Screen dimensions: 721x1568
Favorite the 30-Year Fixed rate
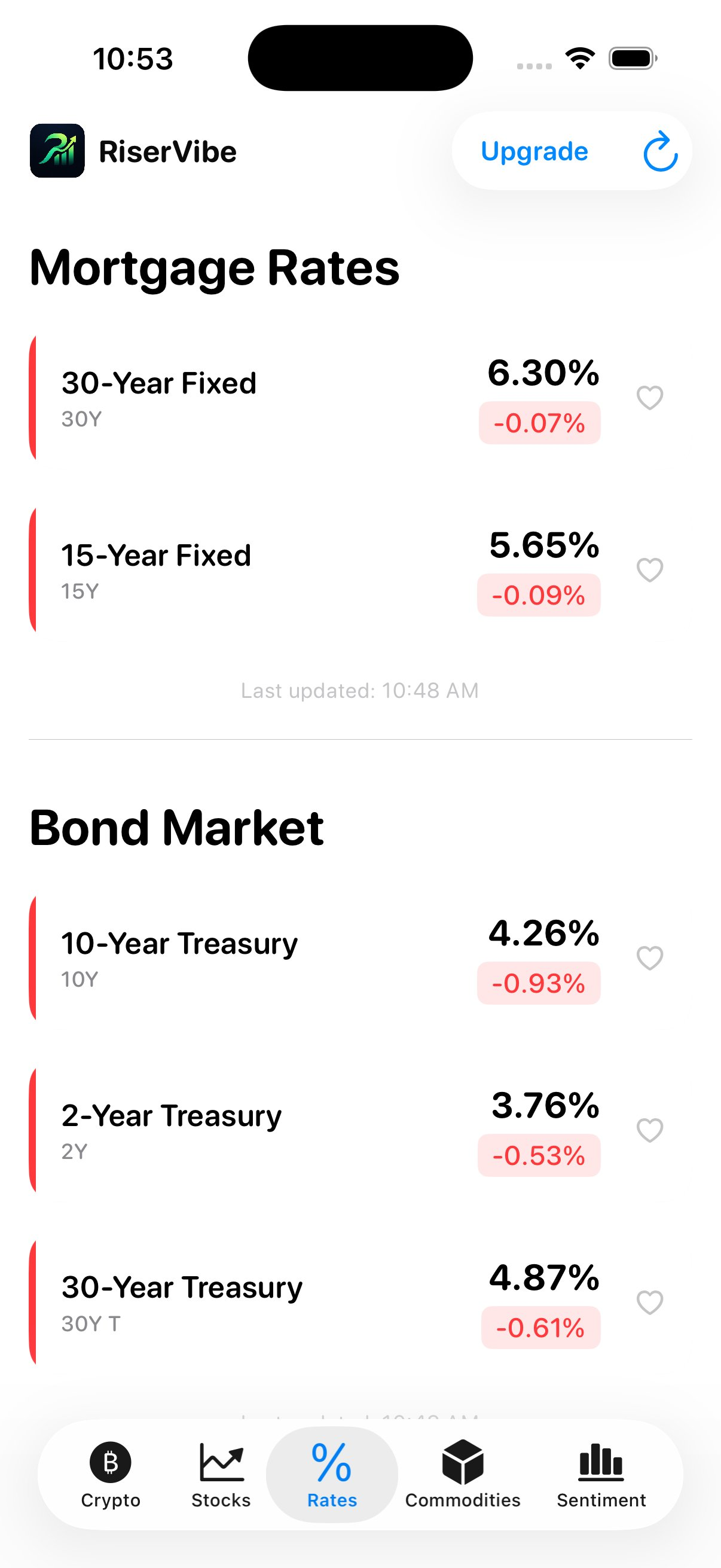(650, 398)
